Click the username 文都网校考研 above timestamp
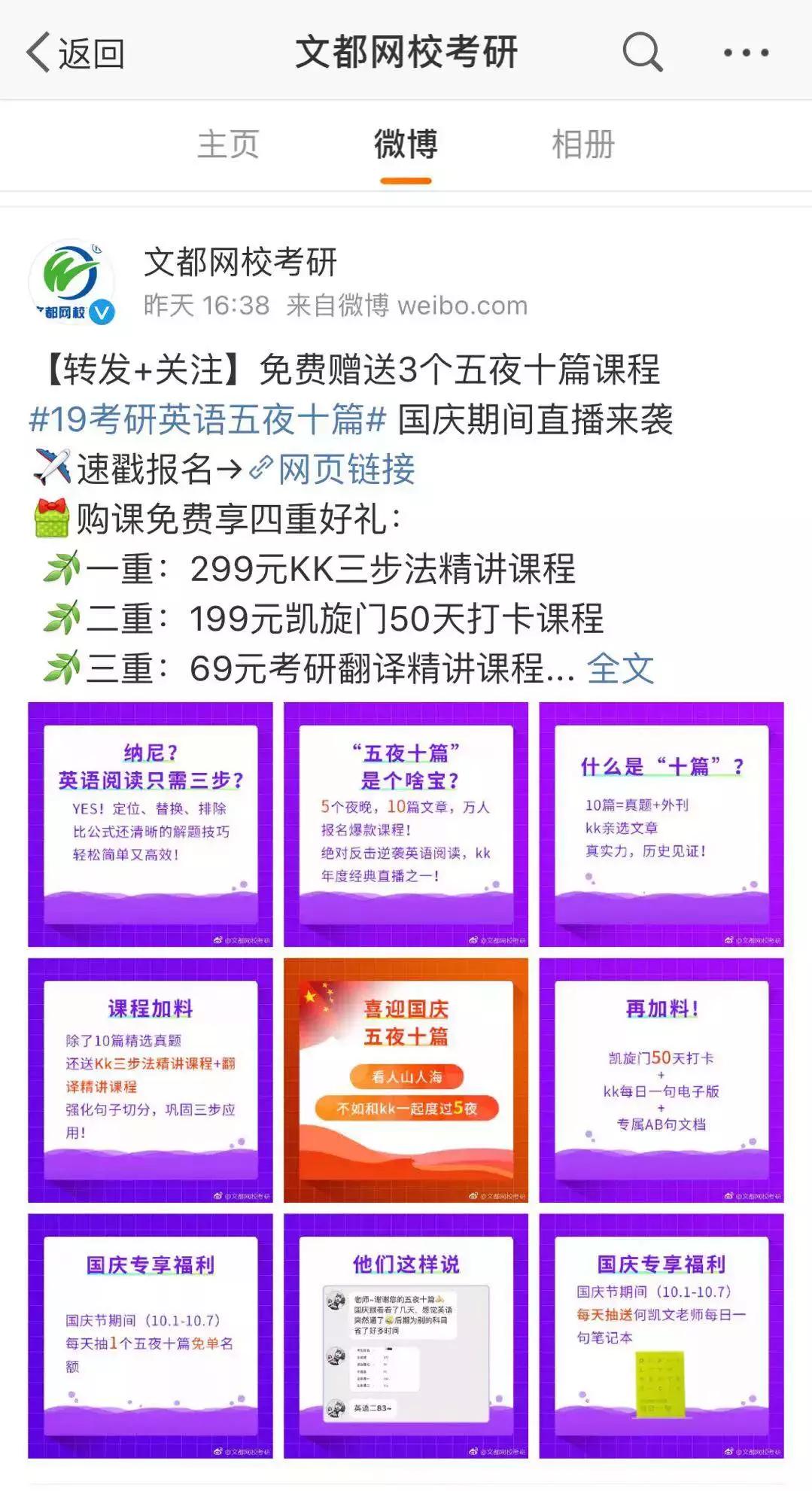The image size is (812, 1491). click(241, 260)
